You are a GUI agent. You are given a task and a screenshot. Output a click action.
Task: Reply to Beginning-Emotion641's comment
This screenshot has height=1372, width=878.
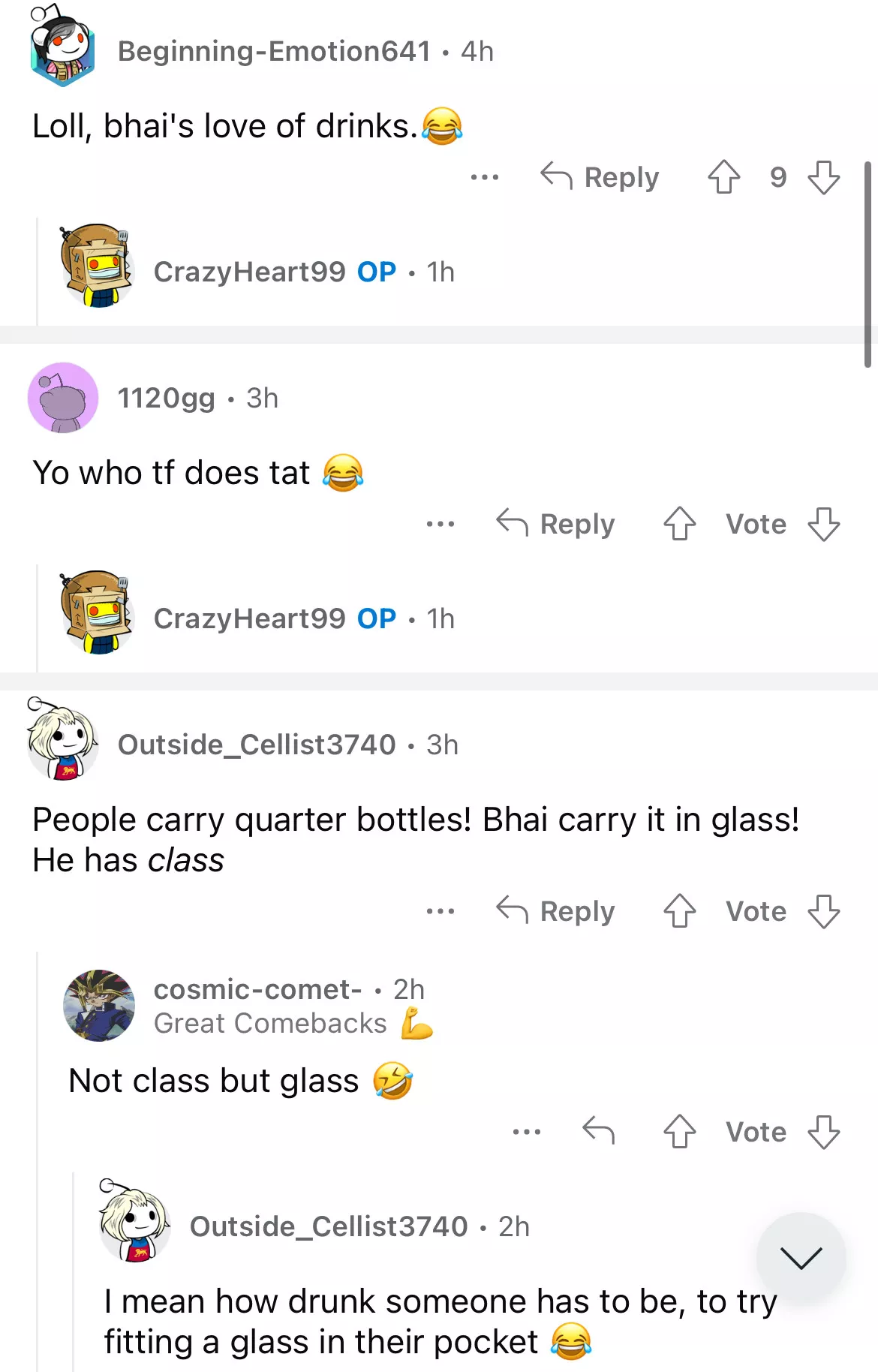[x=600, y=177]
